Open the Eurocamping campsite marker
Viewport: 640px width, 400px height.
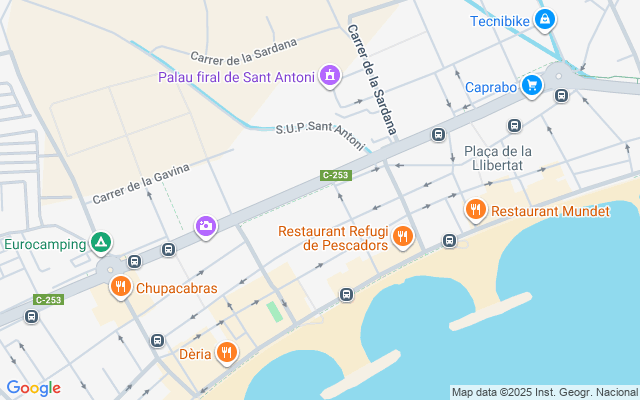click(x=101, y=243)
